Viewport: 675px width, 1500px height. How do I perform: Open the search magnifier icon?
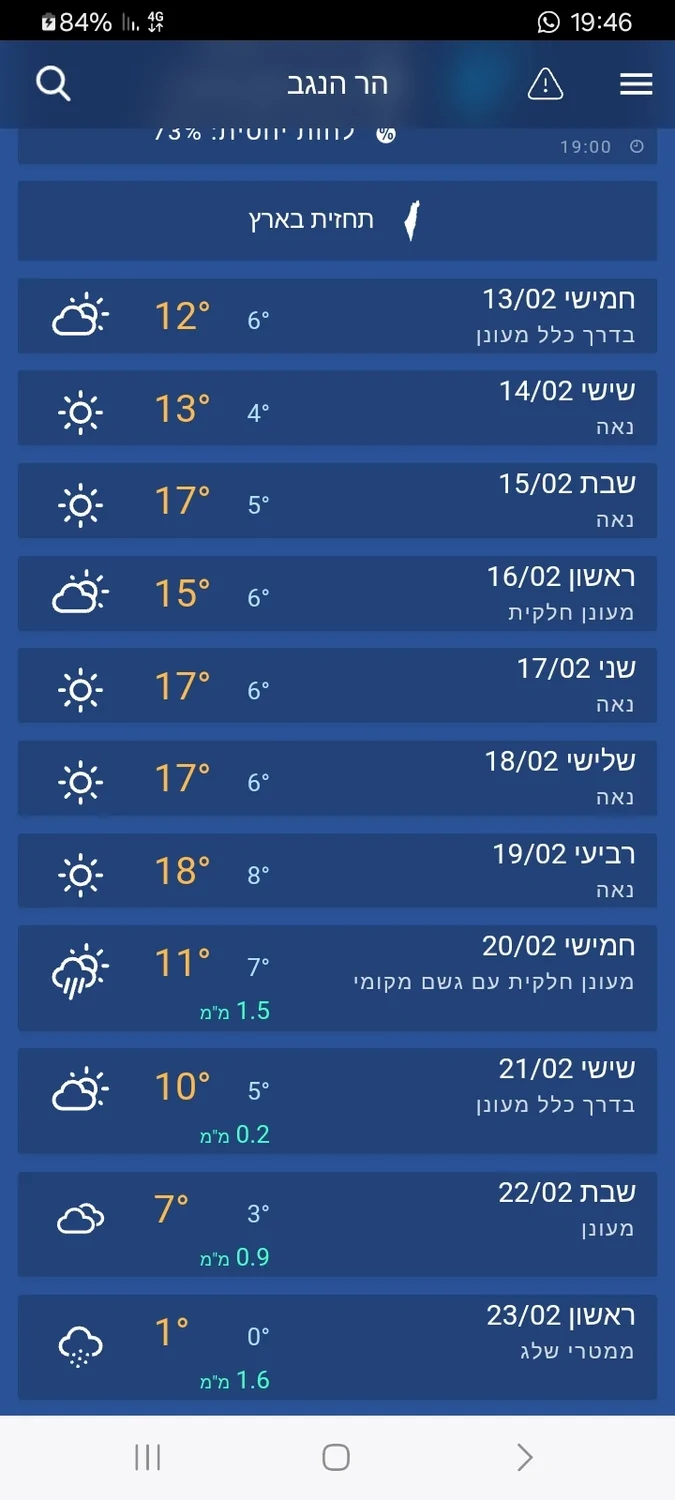[54, 84]
